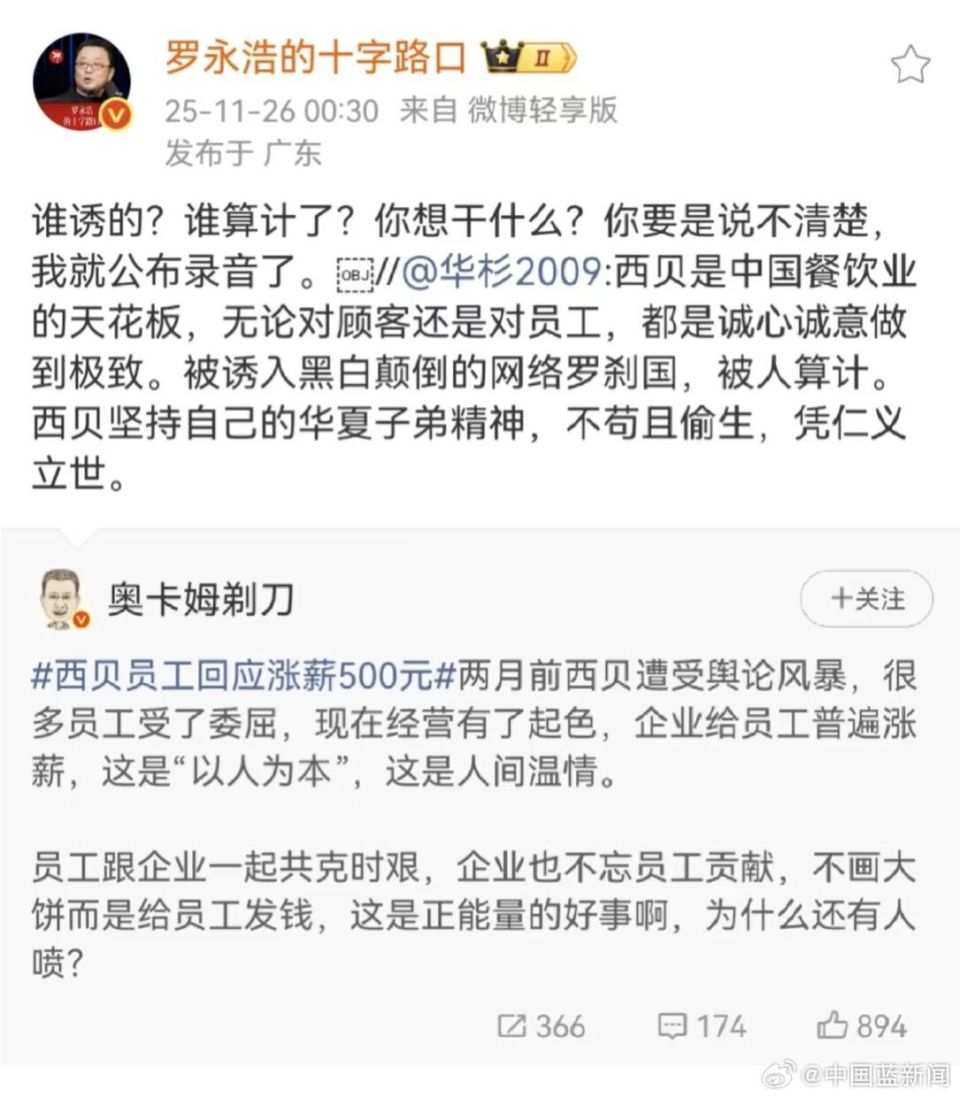
Task: Click the megaphone icon next to @中国蓝新闻 watermark
Action: tap(775, 1075)
